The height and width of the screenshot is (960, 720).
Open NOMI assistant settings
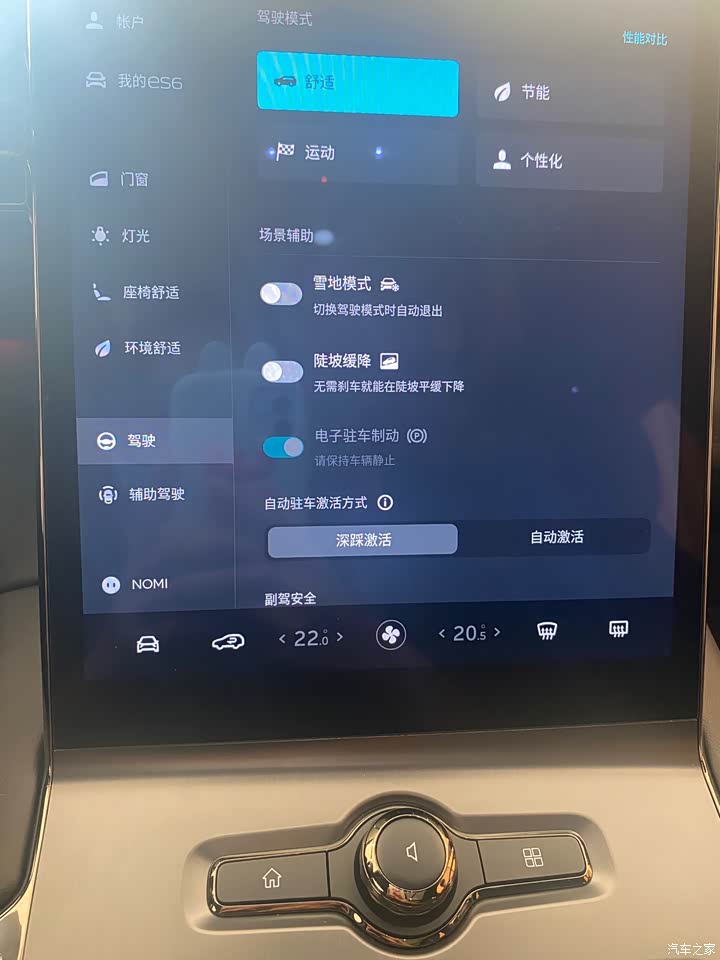148,584
